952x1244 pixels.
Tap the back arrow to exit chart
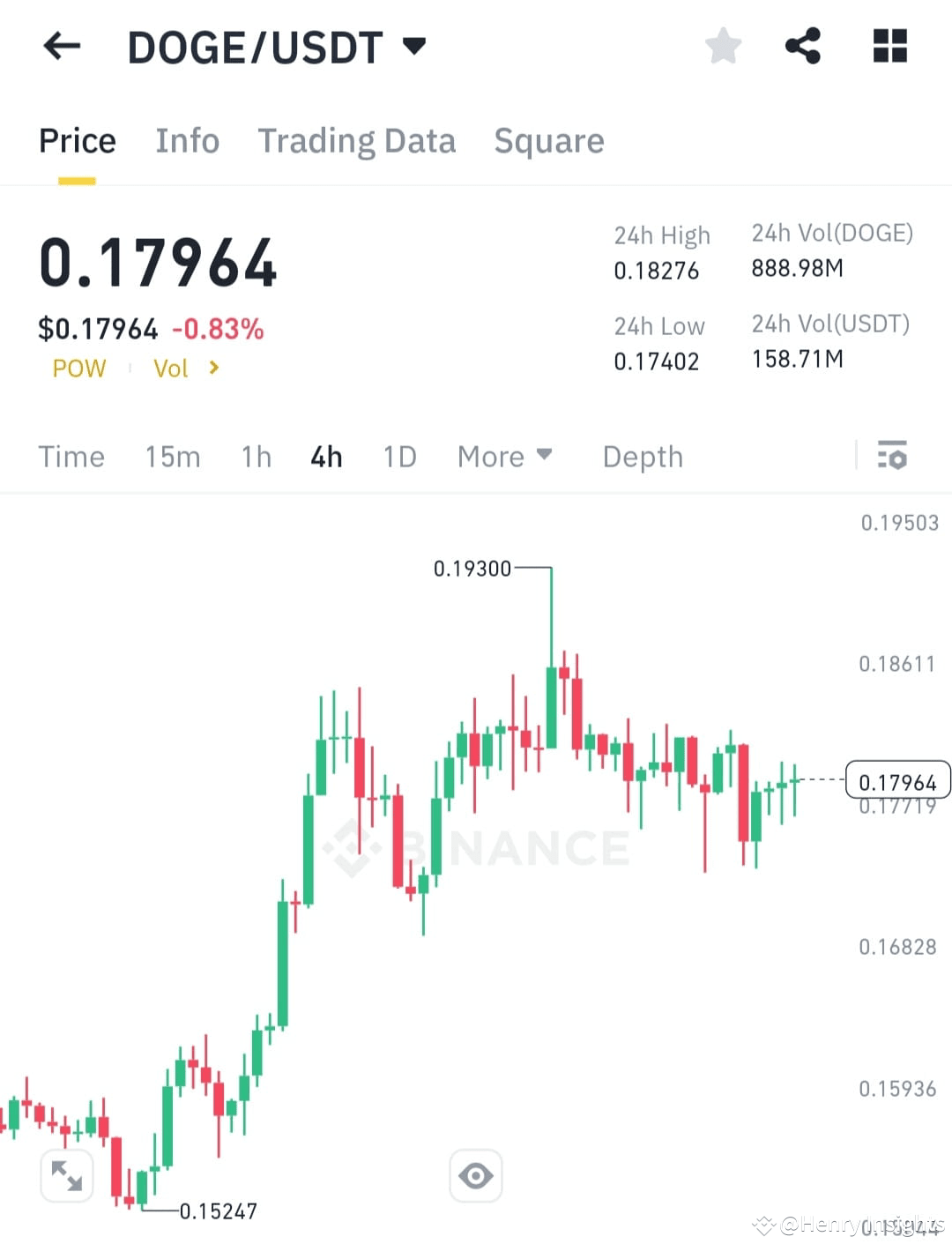(x=60, y=46)
